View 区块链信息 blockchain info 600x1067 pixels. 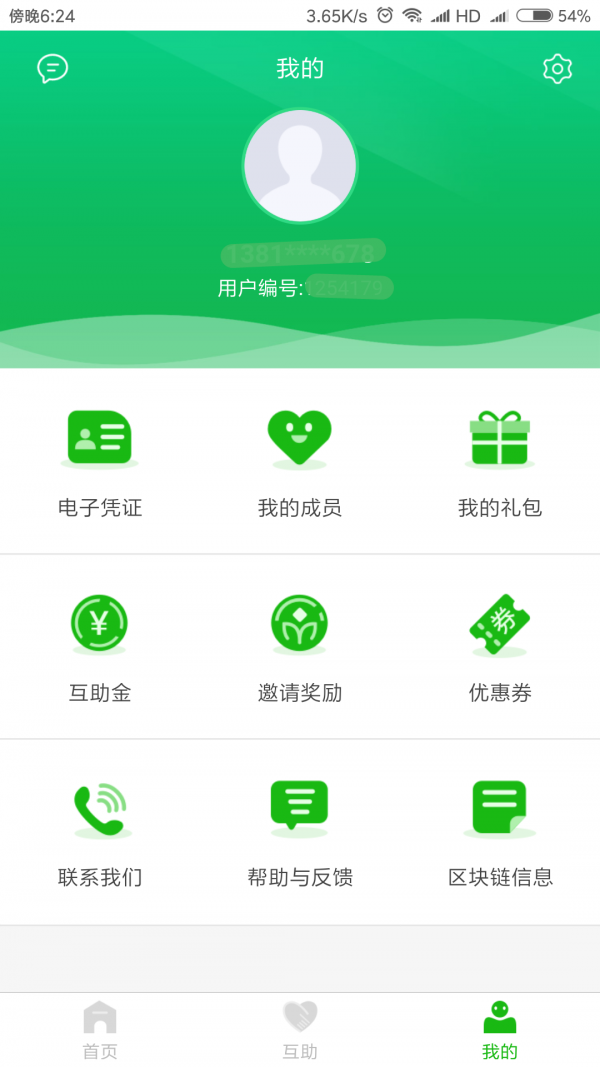coord(500,833)
